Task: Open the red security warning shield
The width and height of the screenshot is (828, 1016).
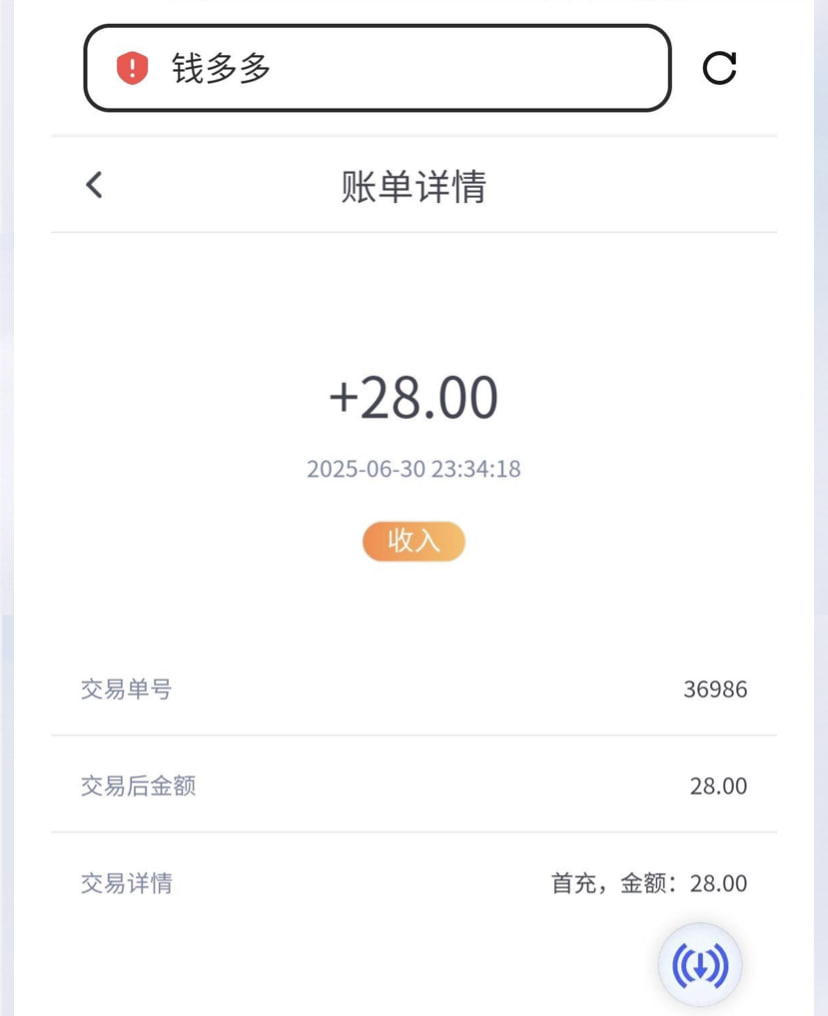Action: pyautogui.click(x=132, y=69)
